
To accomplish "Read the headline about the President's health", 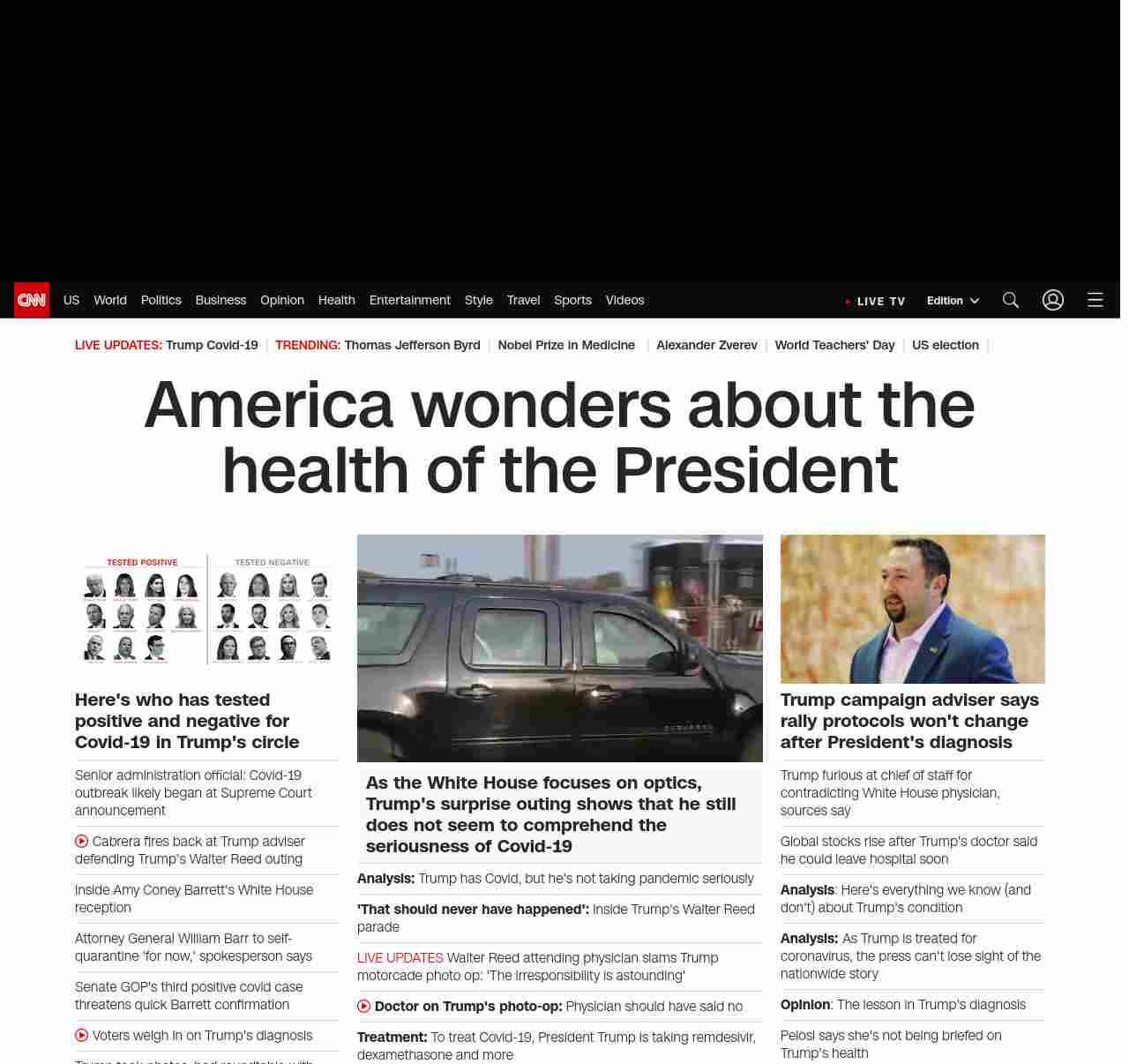I will click(x=559, y=438).
